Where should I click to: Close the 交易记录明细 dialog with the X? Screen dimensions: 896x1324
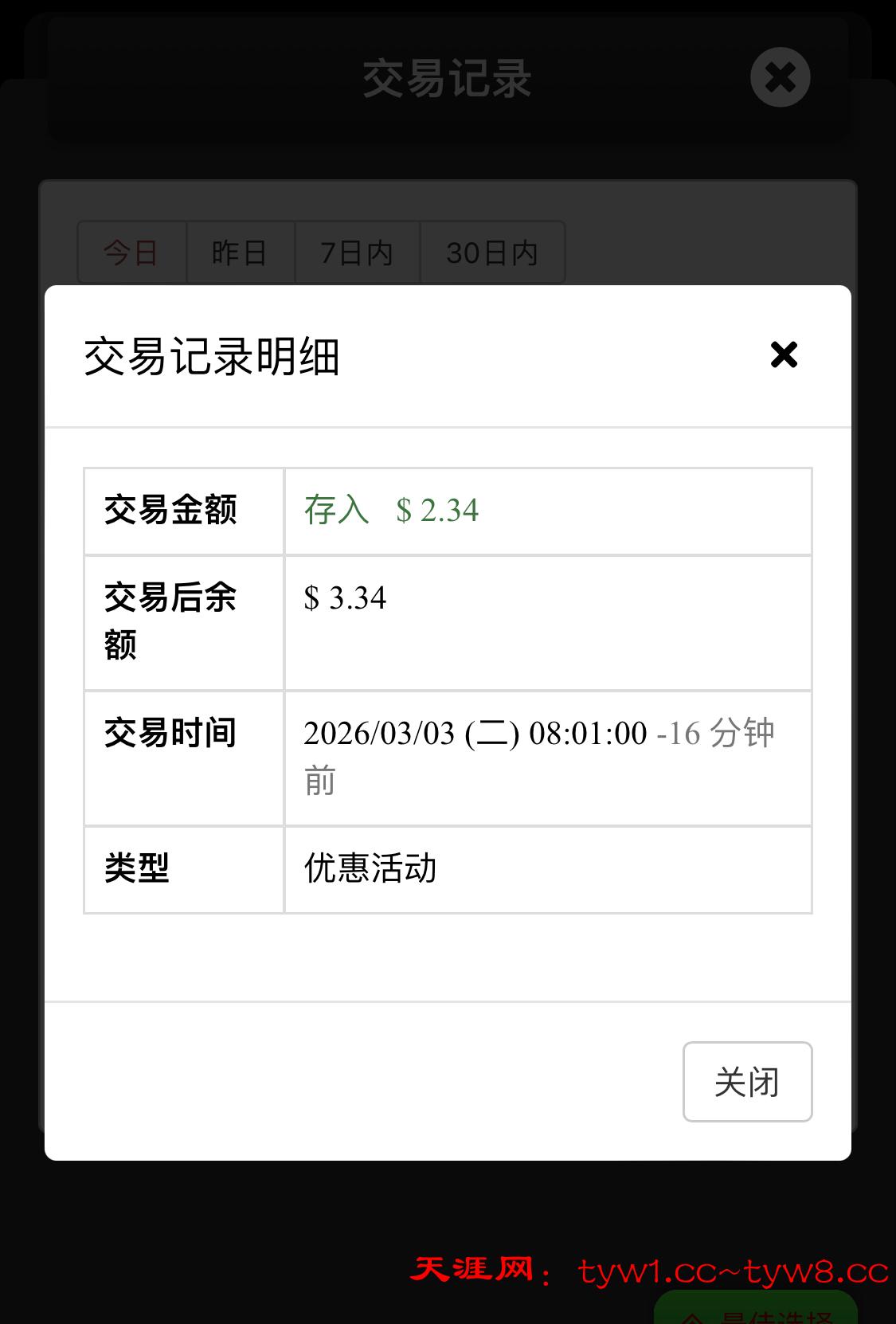point(784,355)
